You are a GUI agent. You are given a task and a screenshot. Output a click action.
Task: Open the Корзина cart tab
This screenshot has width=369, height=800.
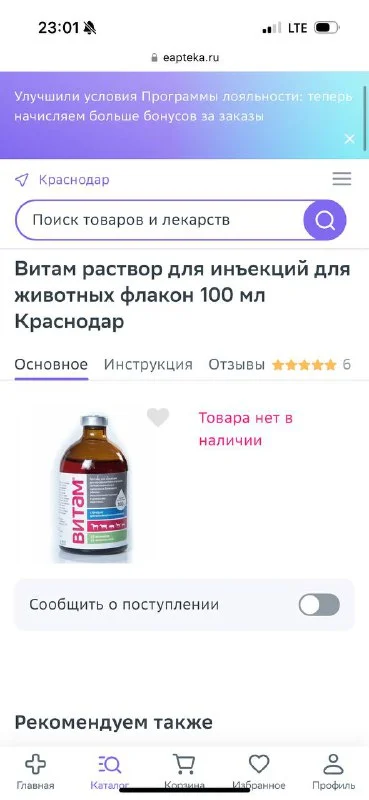click(184, 772)
